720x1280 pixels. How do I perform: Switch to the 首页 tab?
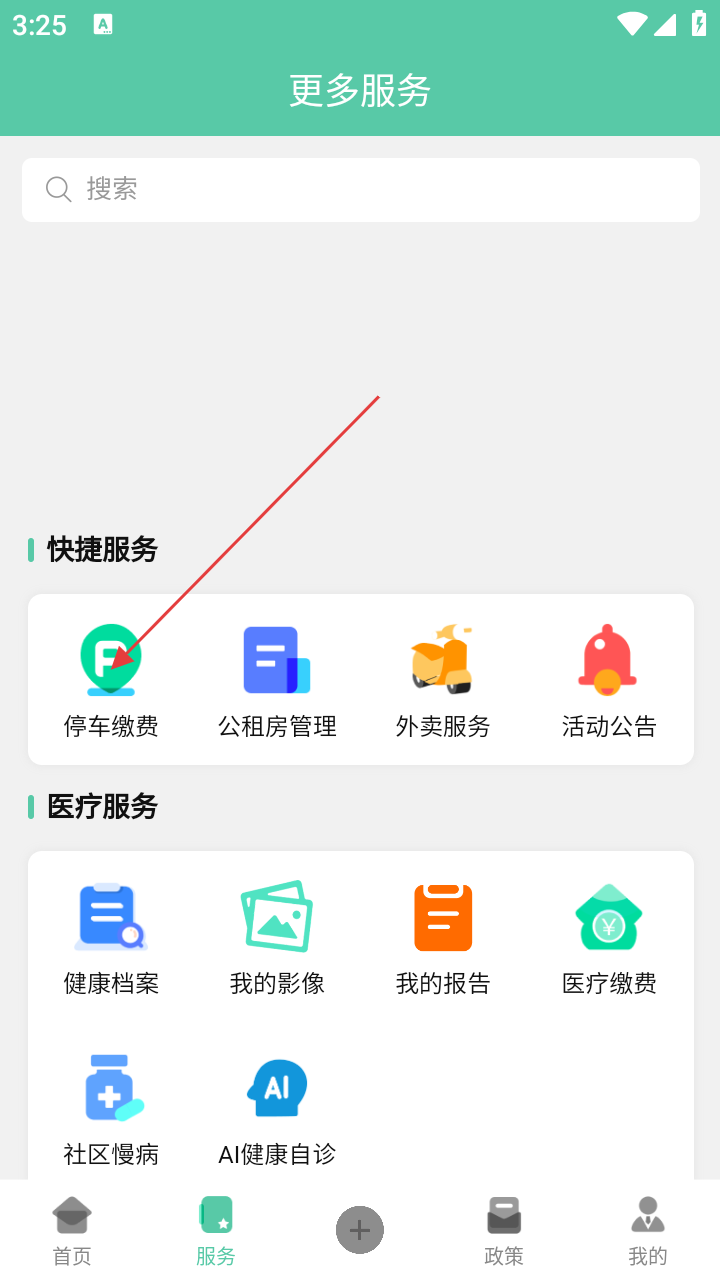pyautogui.click(x=72, y=1230)
